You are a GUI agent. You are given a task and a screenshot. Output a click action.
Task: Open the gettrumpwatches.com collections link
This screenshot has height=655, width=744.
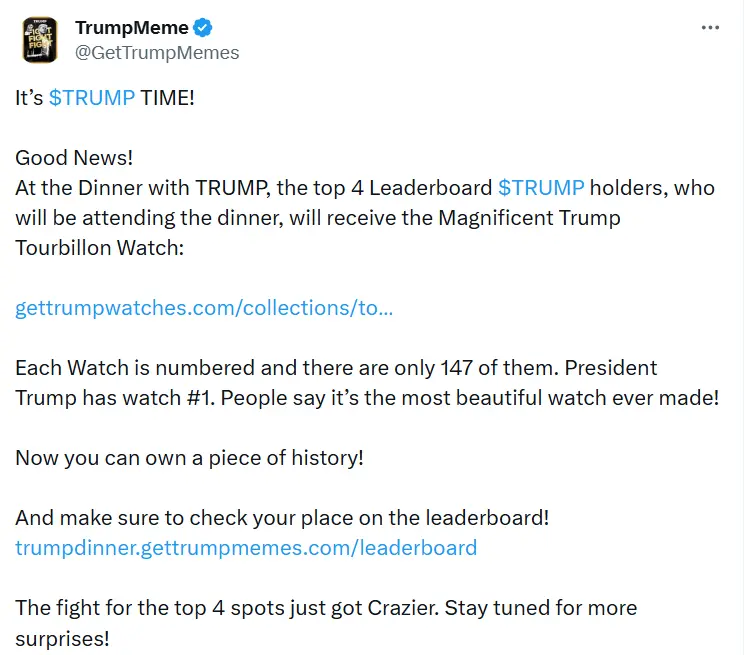coord(204,307)
